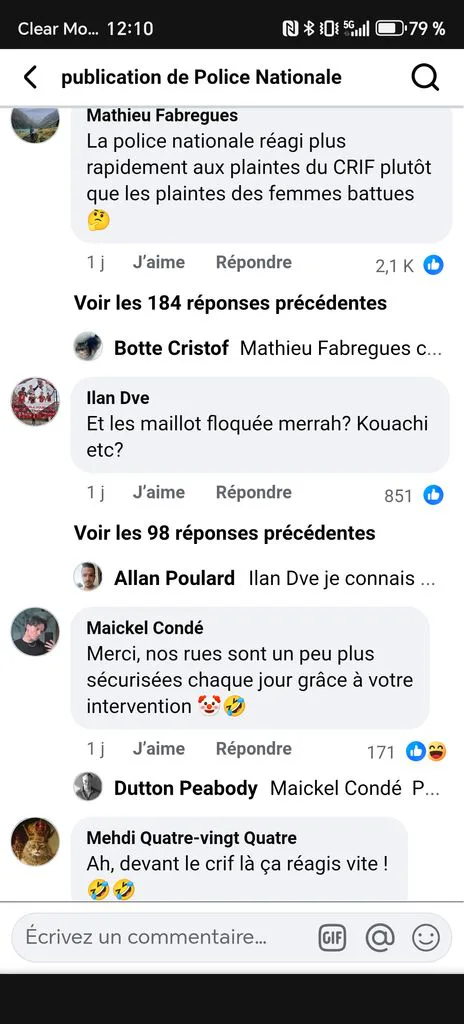
Task: Open Botte Cristof's reply
Action: click(257, 348)
